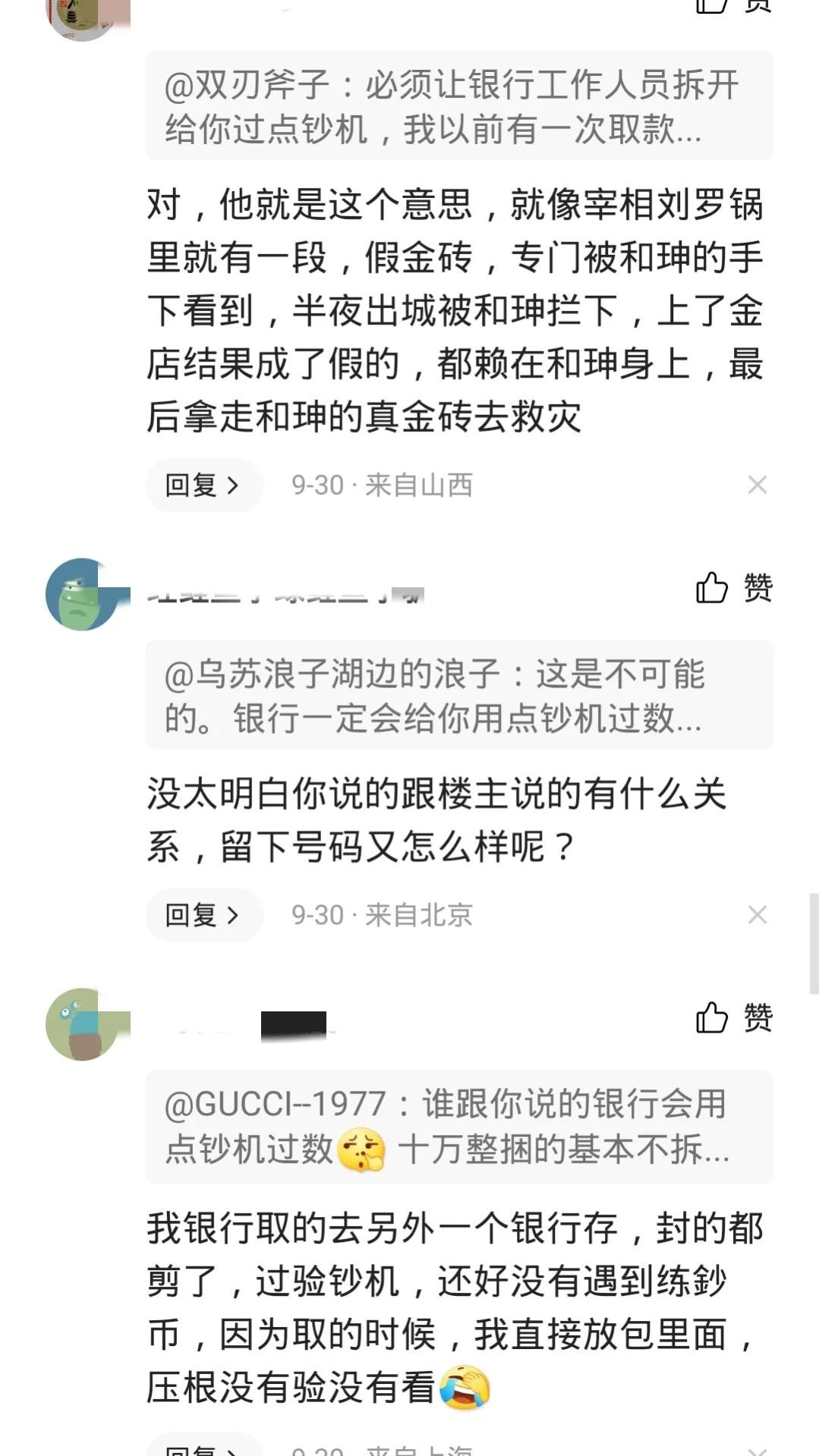This screenshot has height=1456, width=819.
Task: Dismiss the comment from 北京
Action: pyautogui.click(x=757, y=915)
